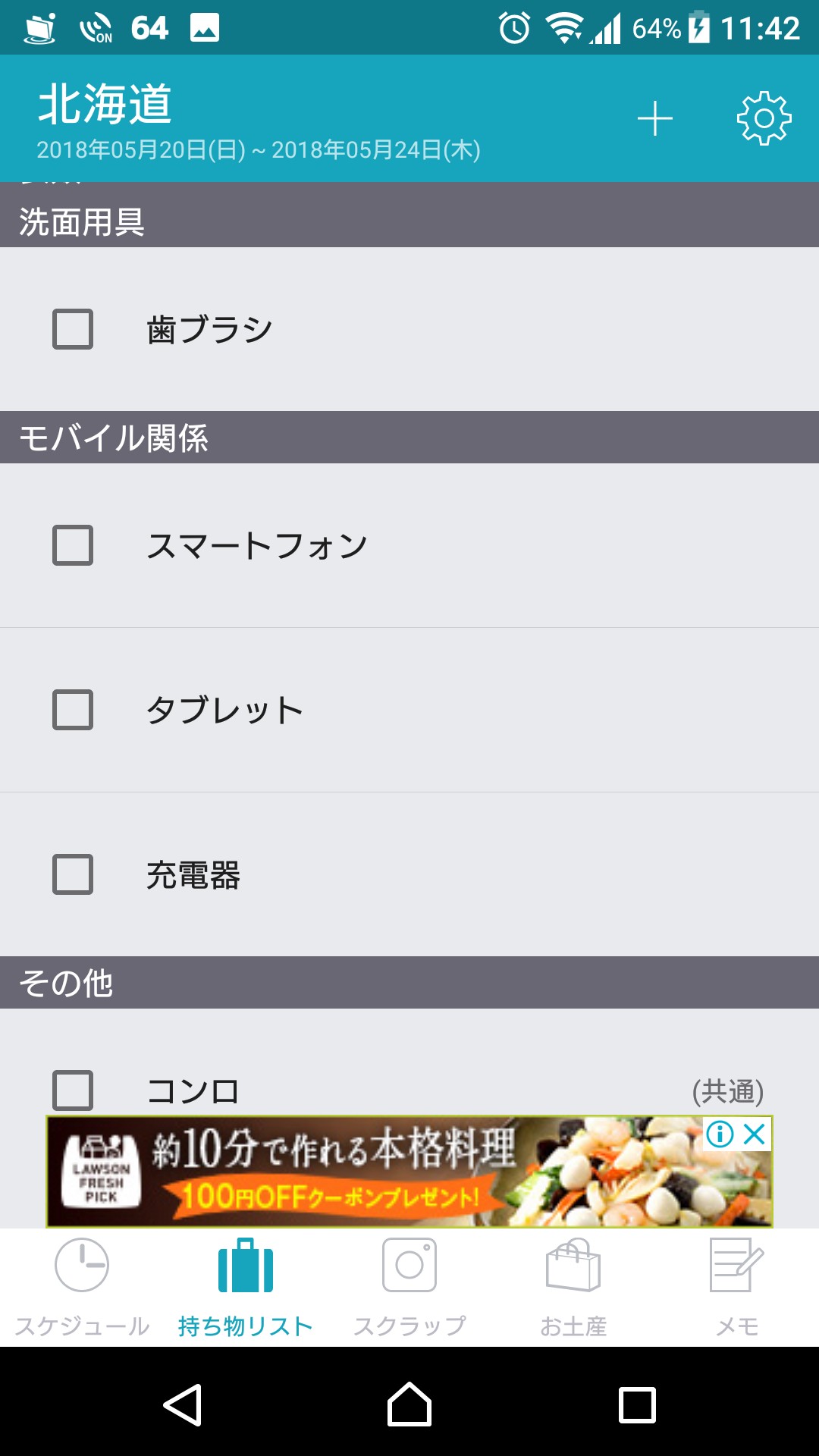Screen dimensions: 819x1456
Task: Mark タブレット as packed
Action: (x=73, y=710)
